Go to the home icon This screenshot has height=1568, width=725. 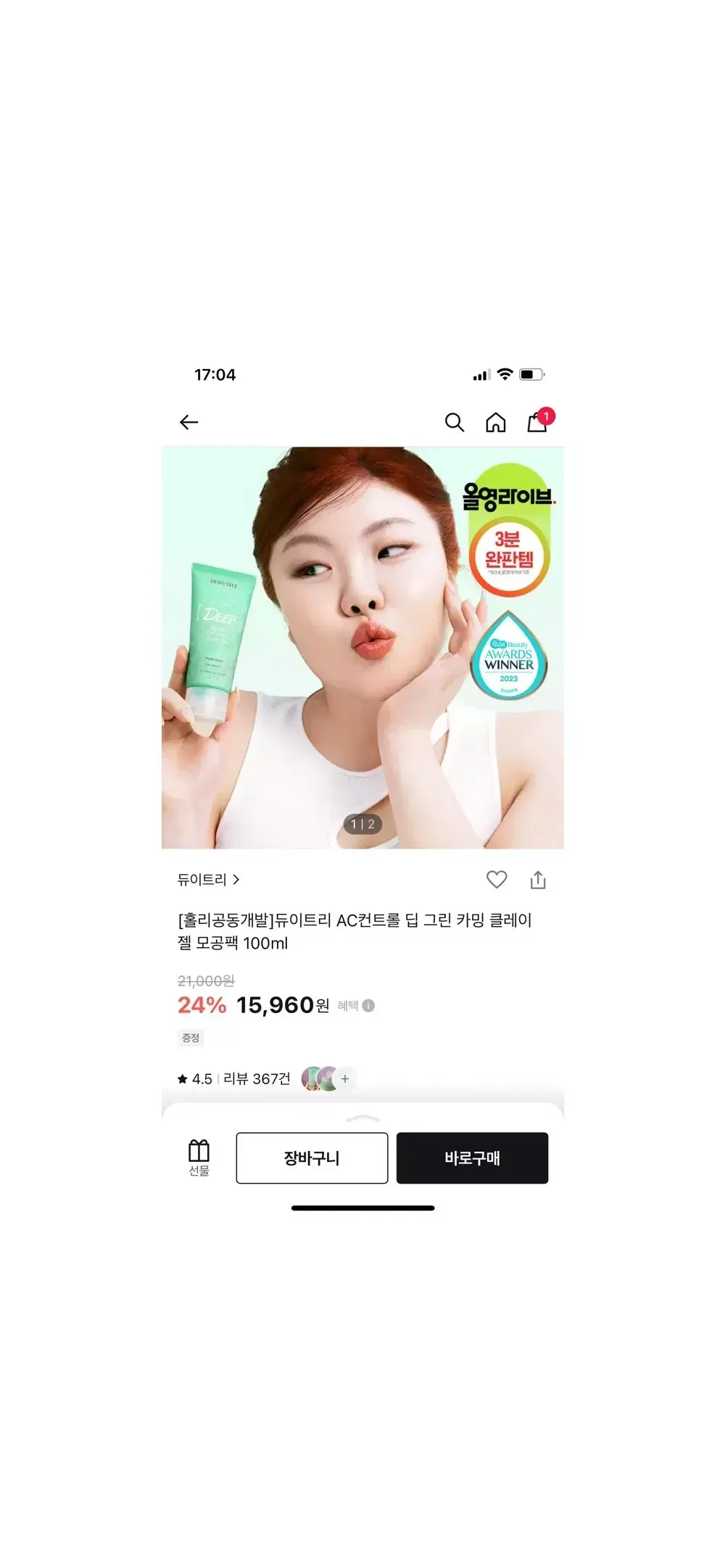(496, 422)
